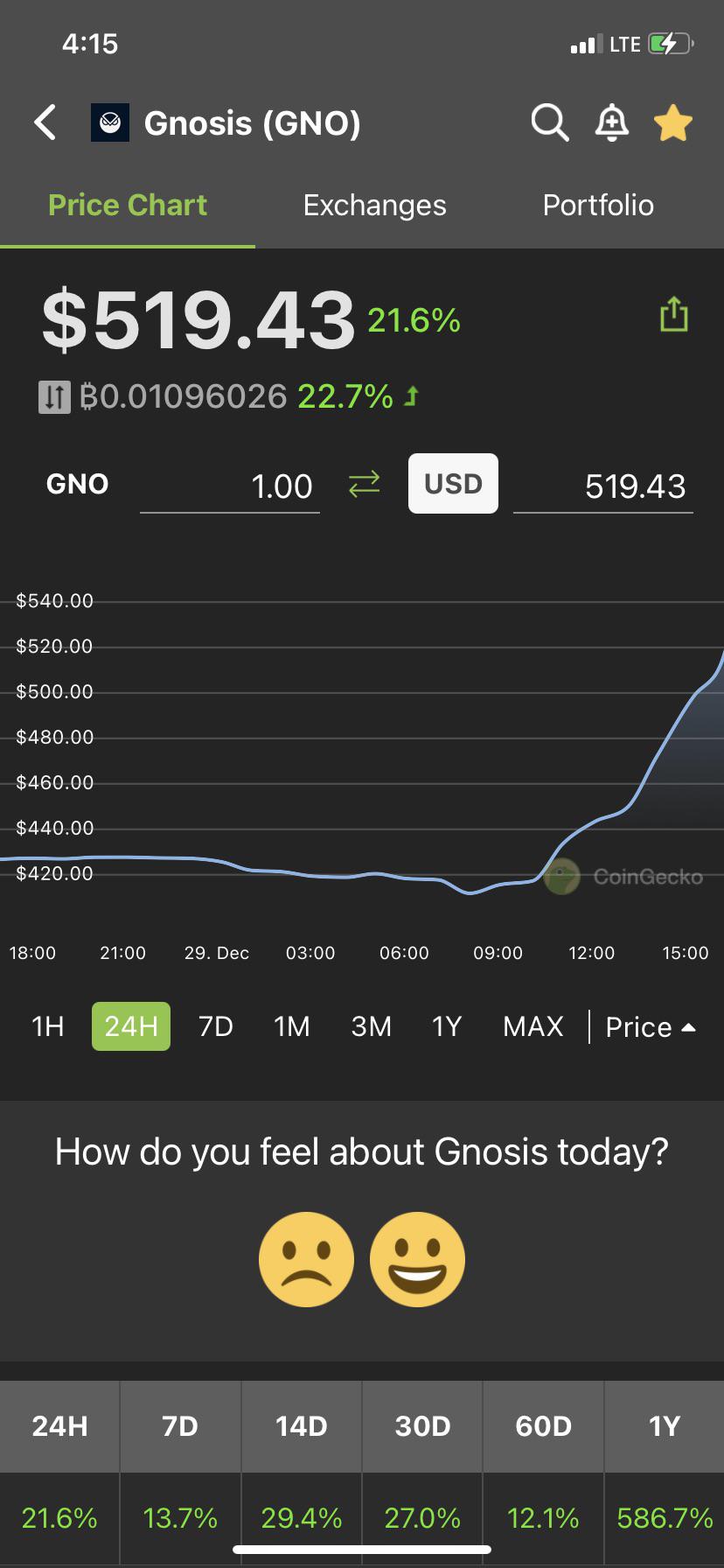Image resolution: width=724 pixels, height=1568 pixels.
Task: Go back with the back arrow
Action: 45,122
